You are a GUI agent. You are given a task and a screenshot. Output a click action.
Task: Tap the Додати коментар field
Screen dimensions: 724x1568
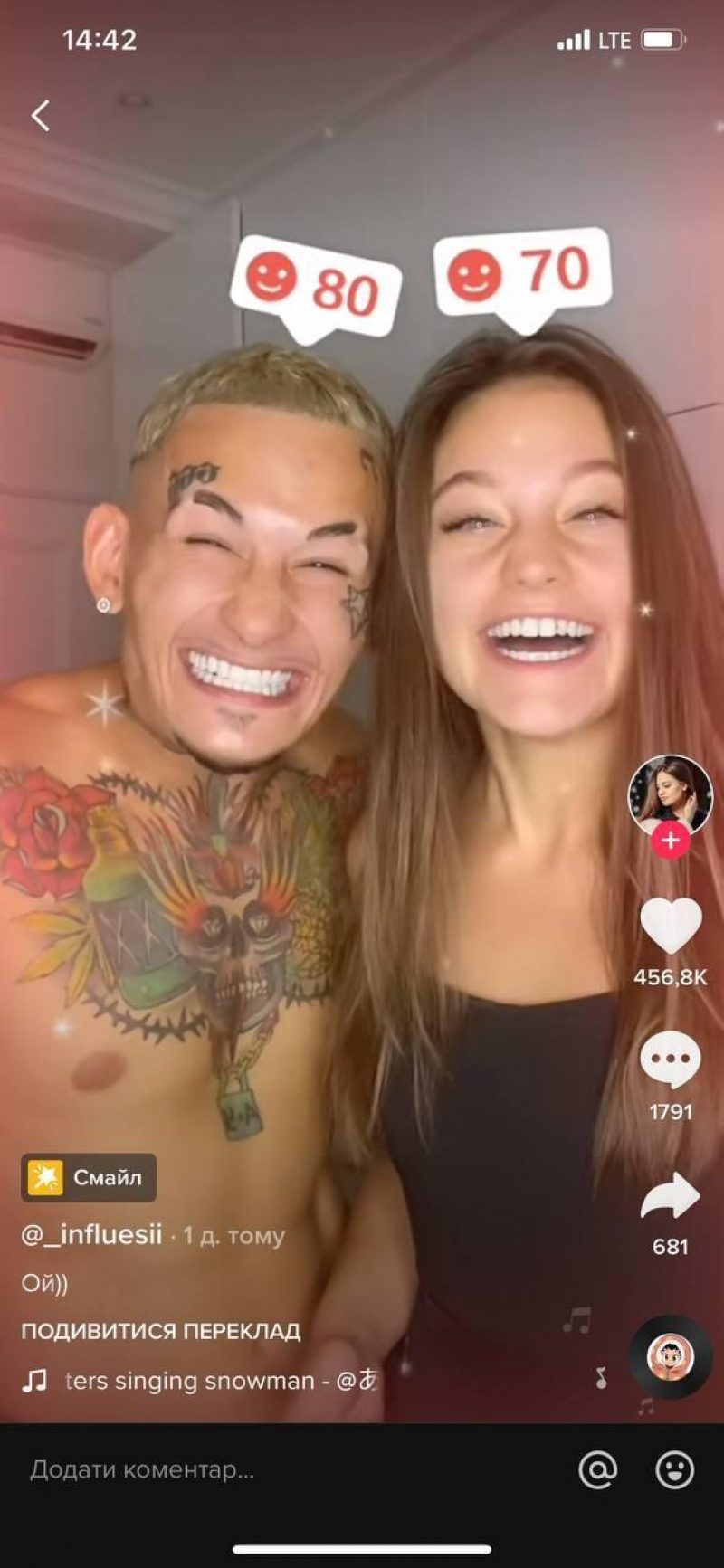[x=271, y=1469]
